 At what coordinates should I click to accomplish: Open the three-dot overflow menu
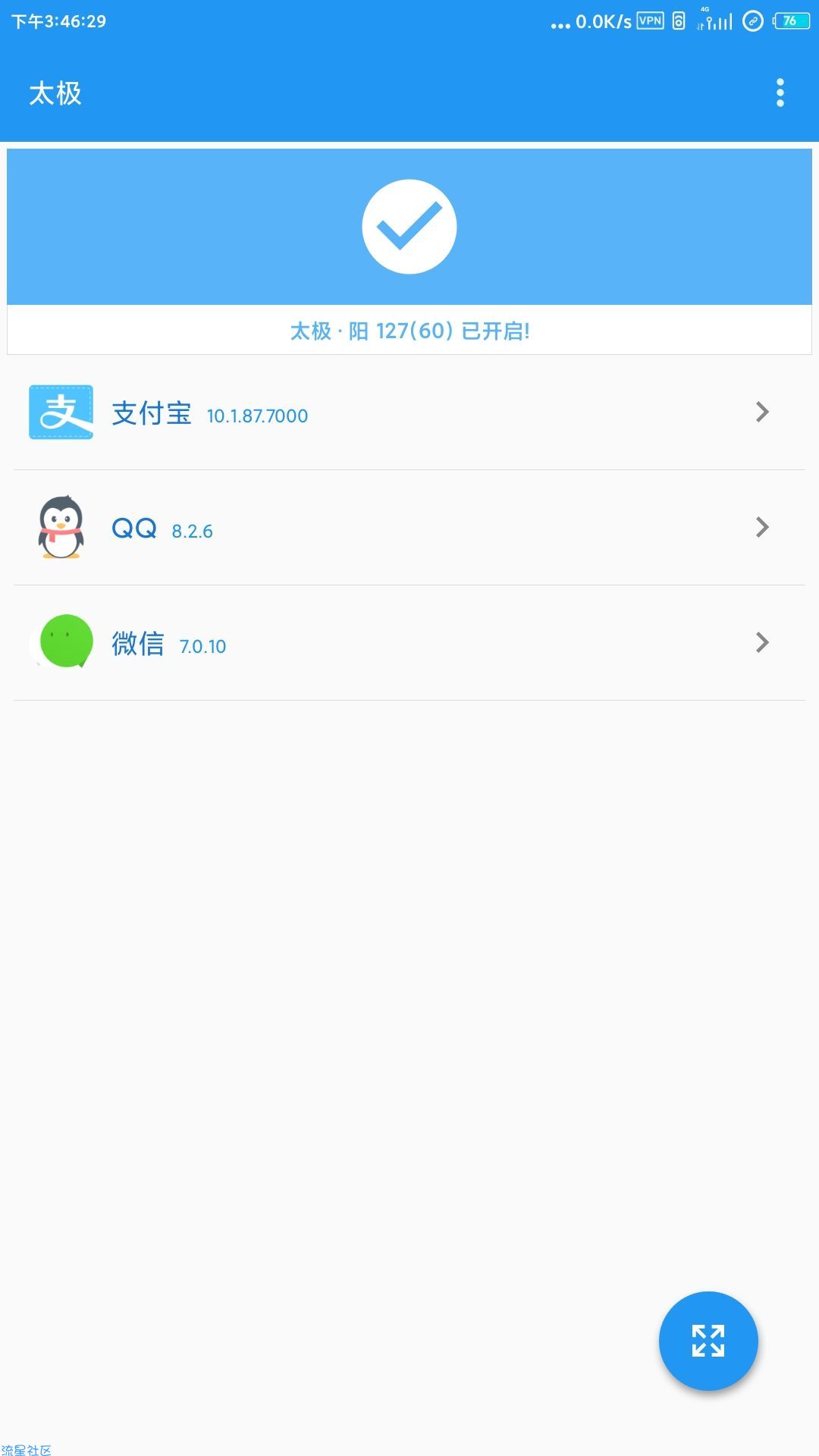(x=780, y=93)
